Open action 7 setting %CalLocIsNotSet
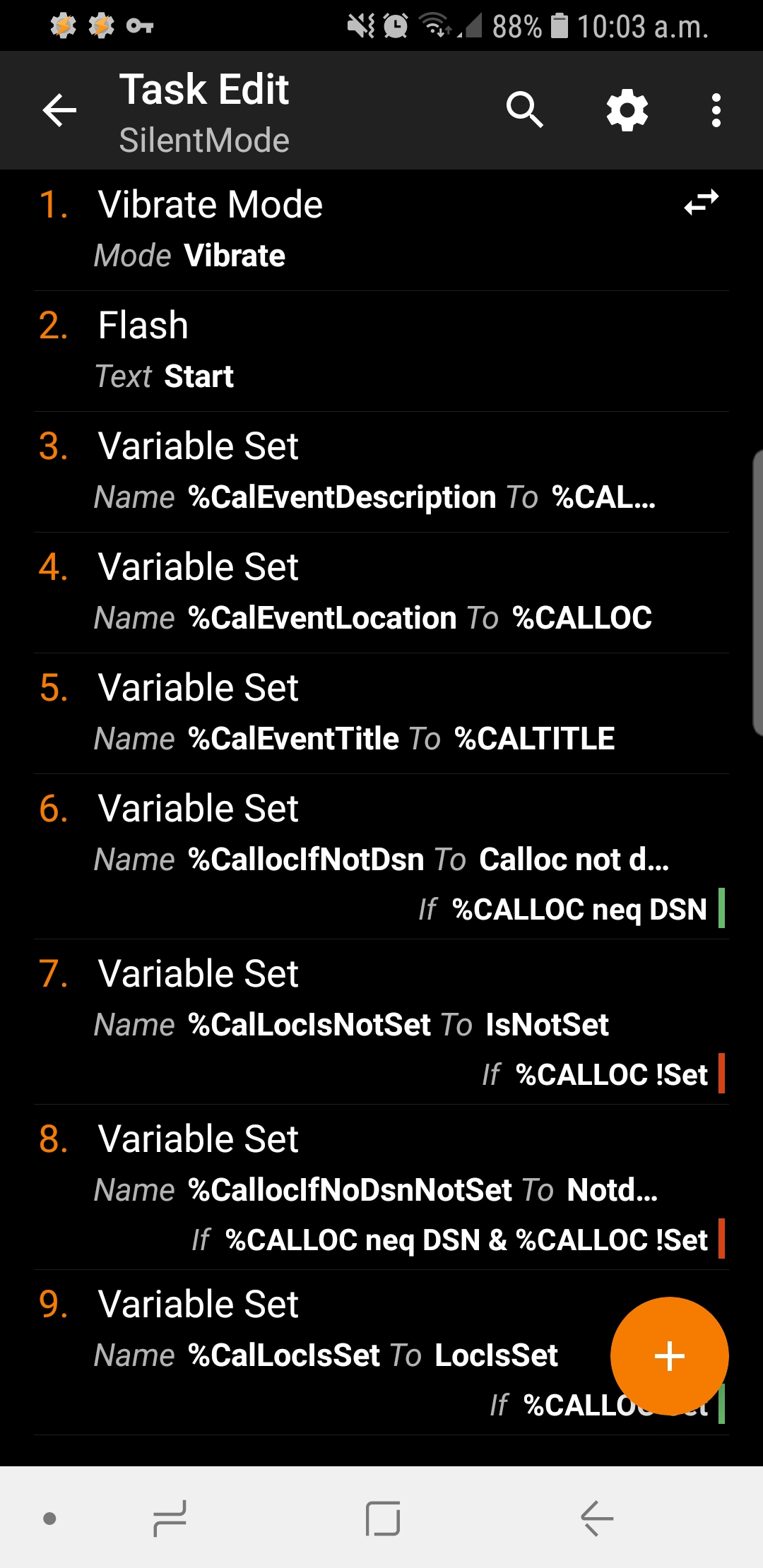The height and width of the screenshot is (1568, 763). 353,1021
